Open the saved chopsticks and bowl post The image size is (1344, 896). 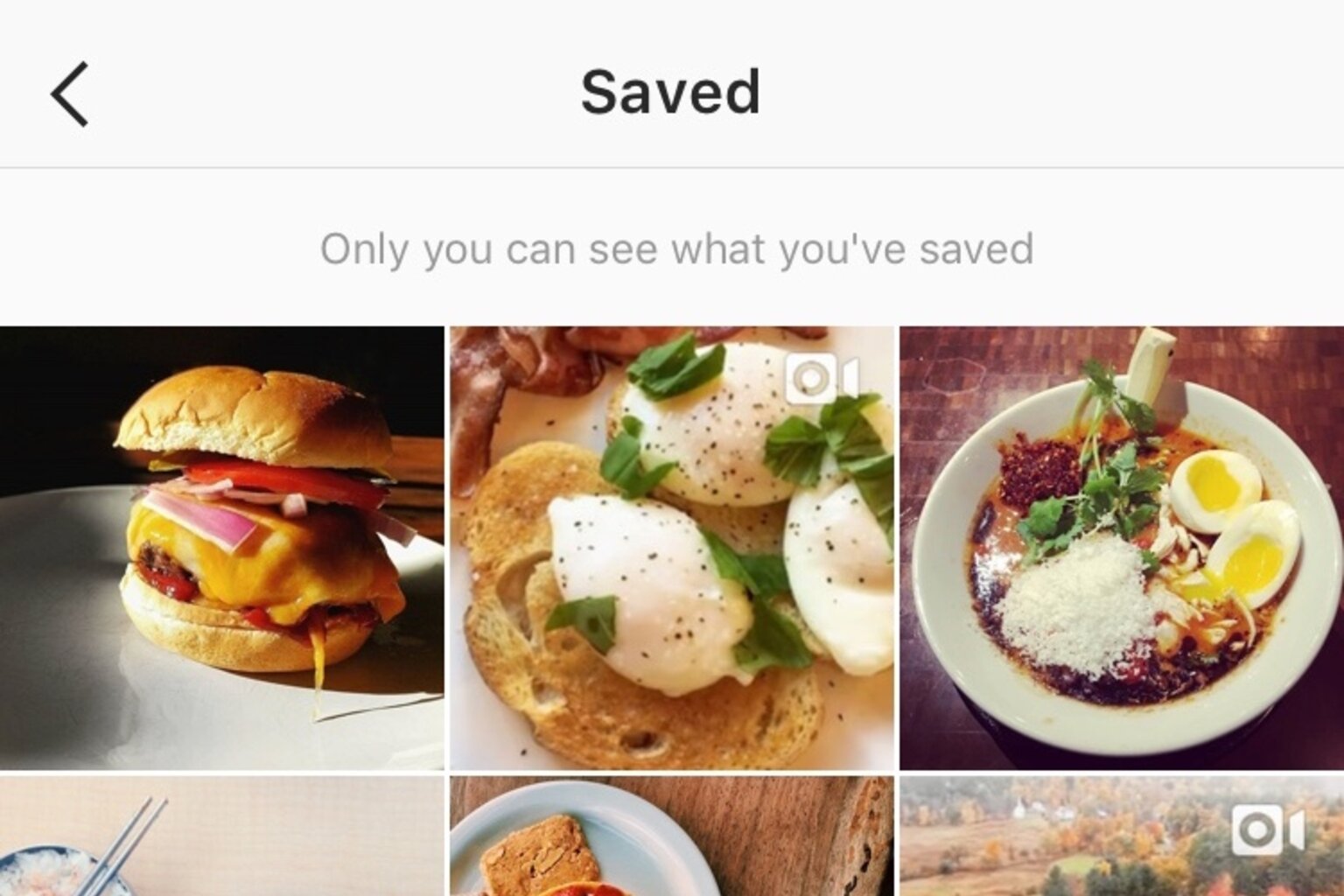pyautogui.click(x=221, y=836)
